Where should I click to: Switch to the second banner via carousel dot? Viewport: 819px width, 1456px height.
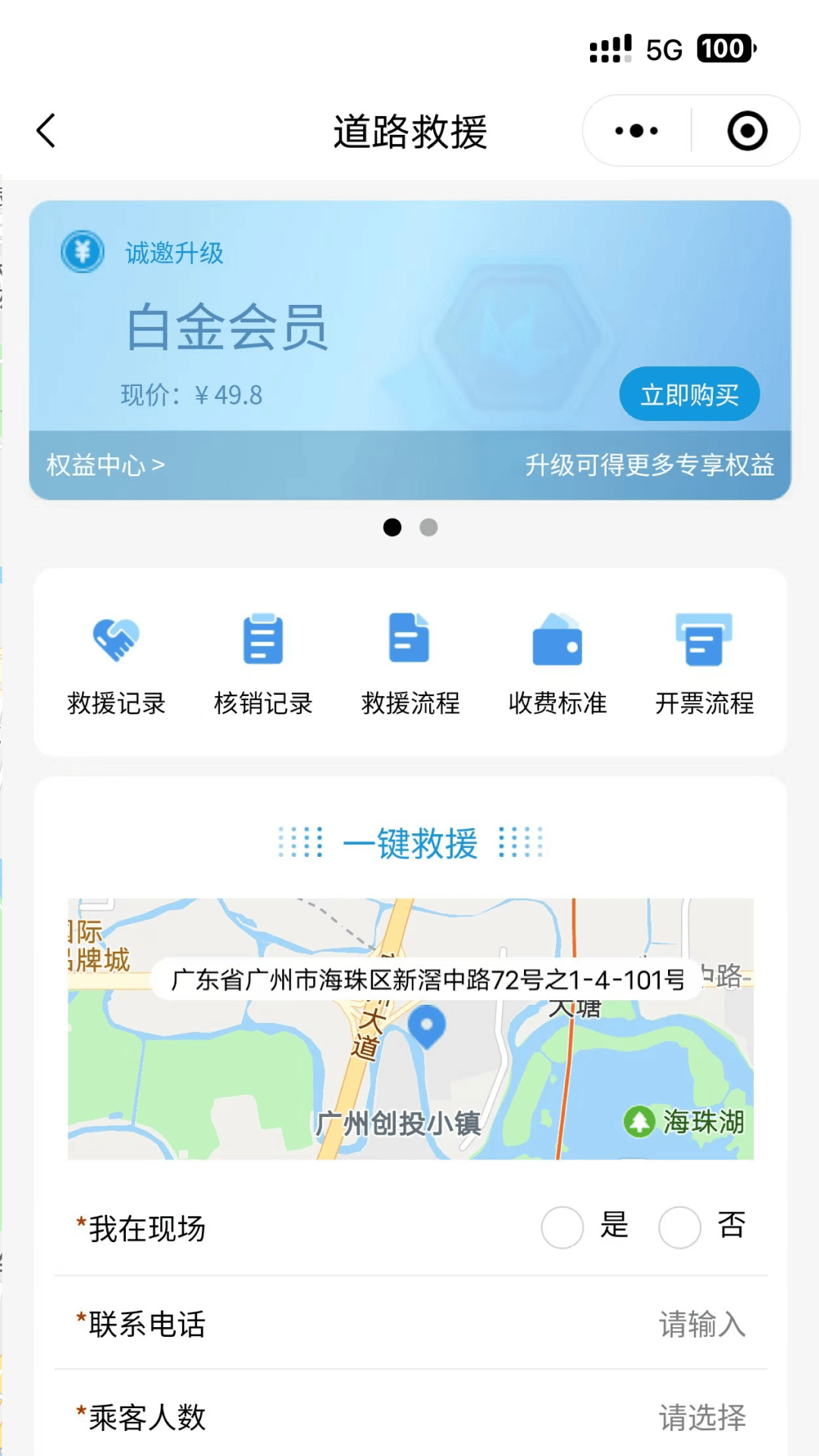tap(428, 528)
